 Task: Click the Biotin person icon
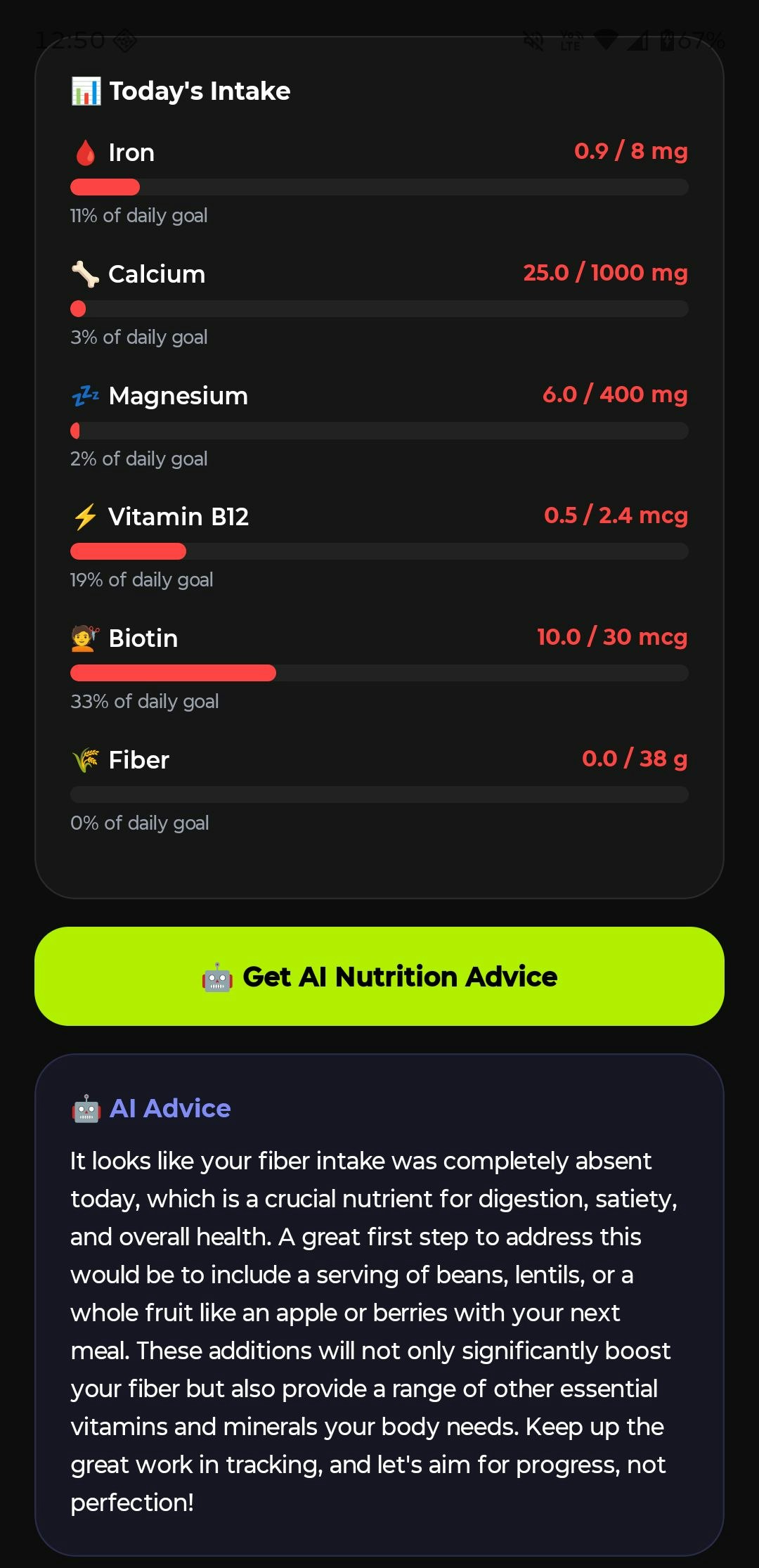point(86,637)
